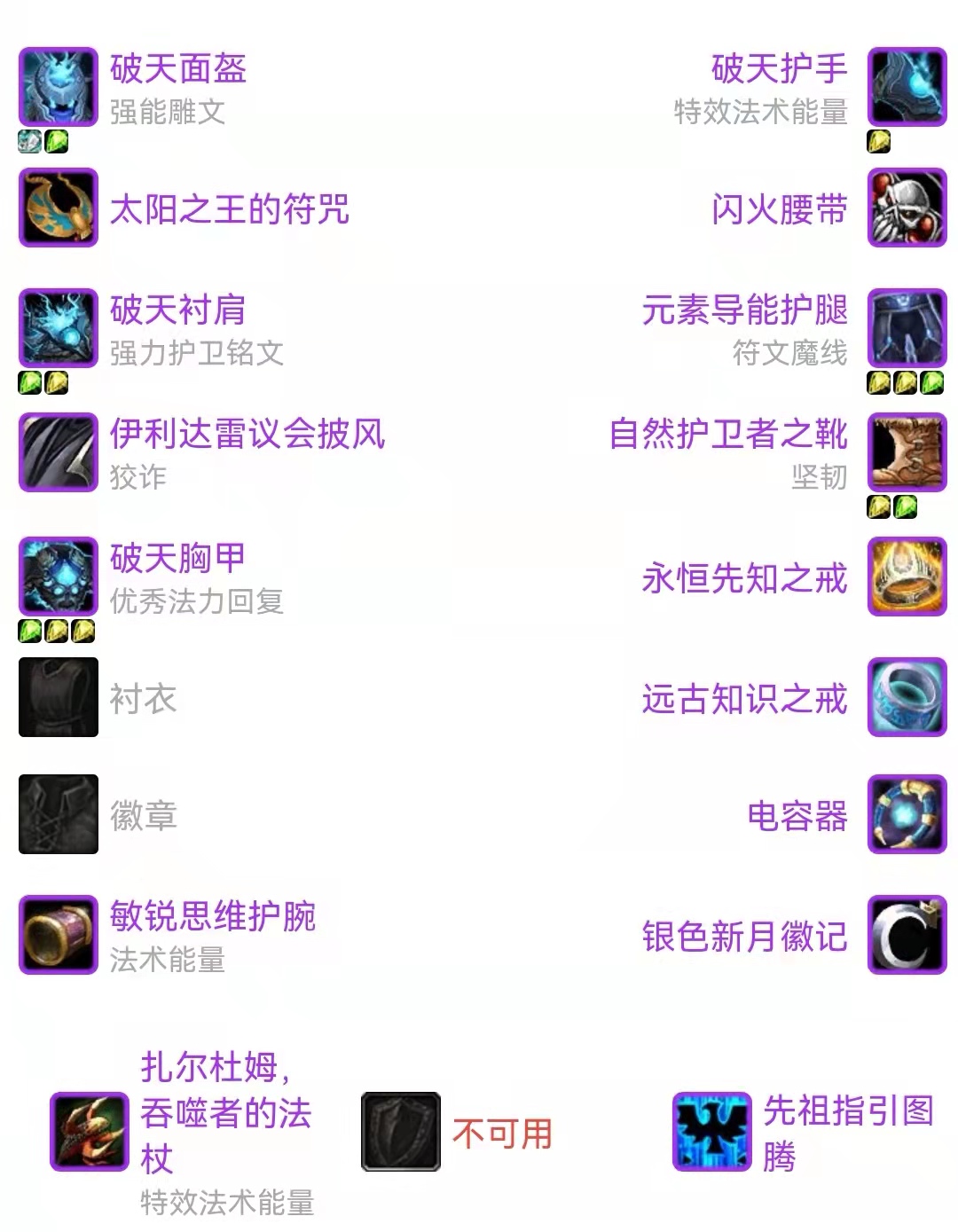Select the 银色新月徽记 trinket
The height and width of the screenshot is (1232, 958).
tap(907, 935)
